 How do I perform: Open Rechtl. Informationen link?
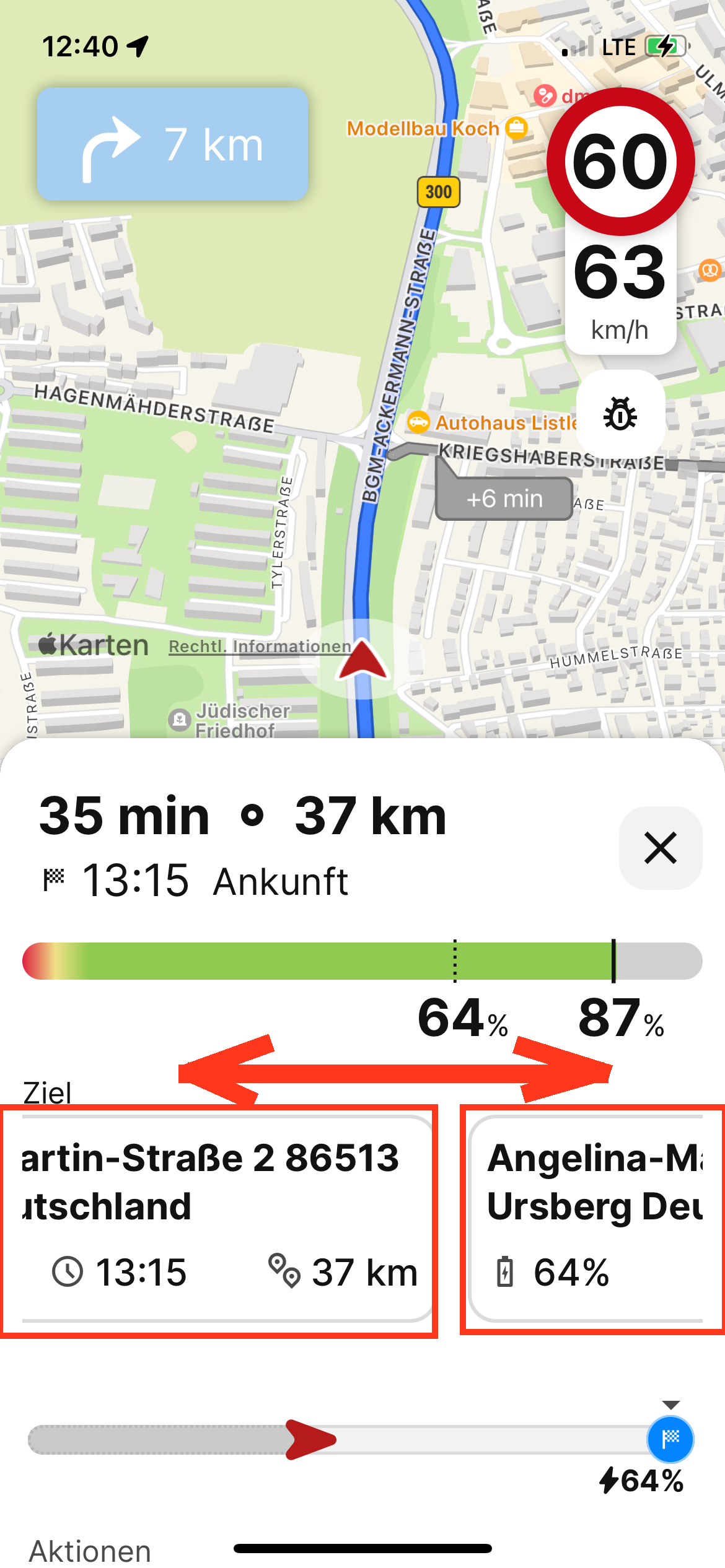pyautogui.click(x=260, y=647)
